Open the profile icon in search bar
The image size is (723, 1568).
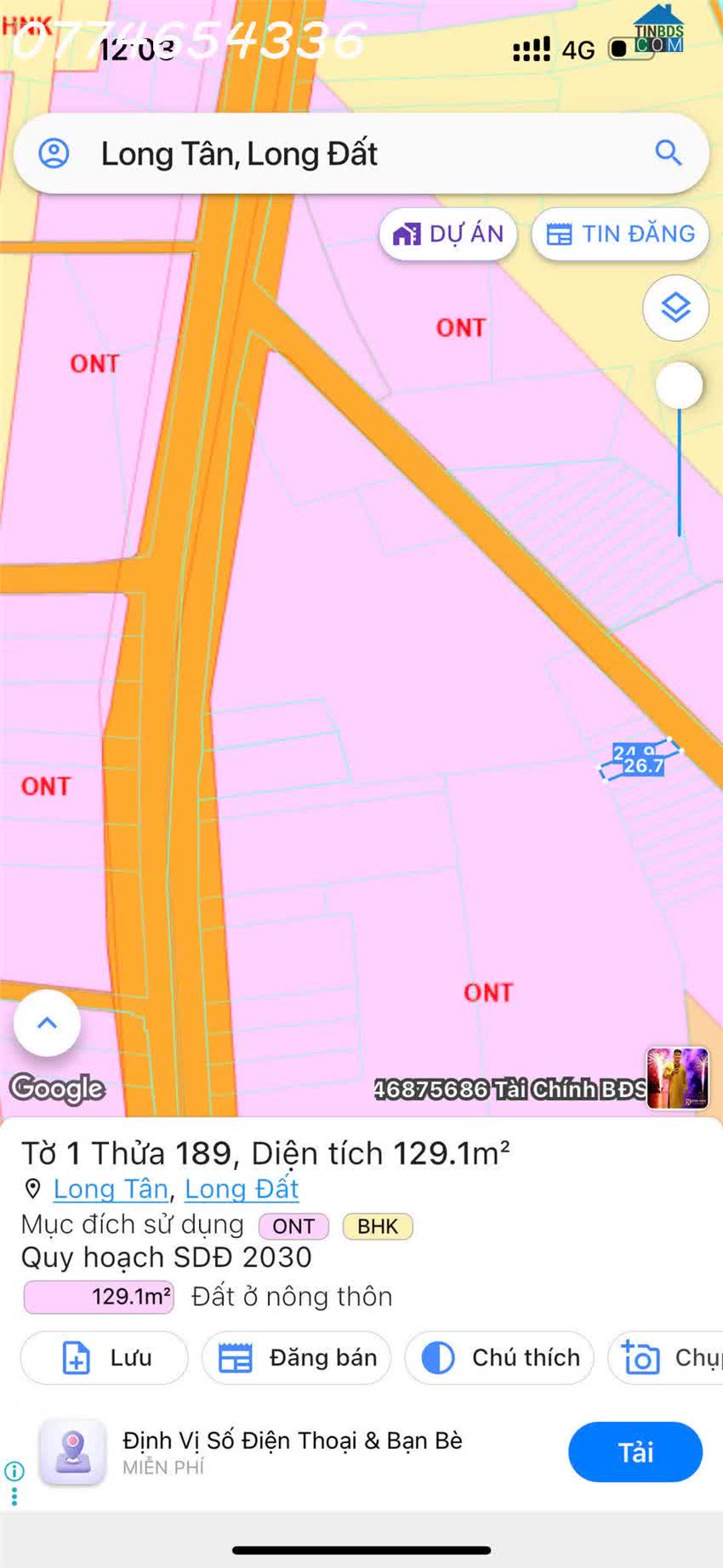[54, 153]
